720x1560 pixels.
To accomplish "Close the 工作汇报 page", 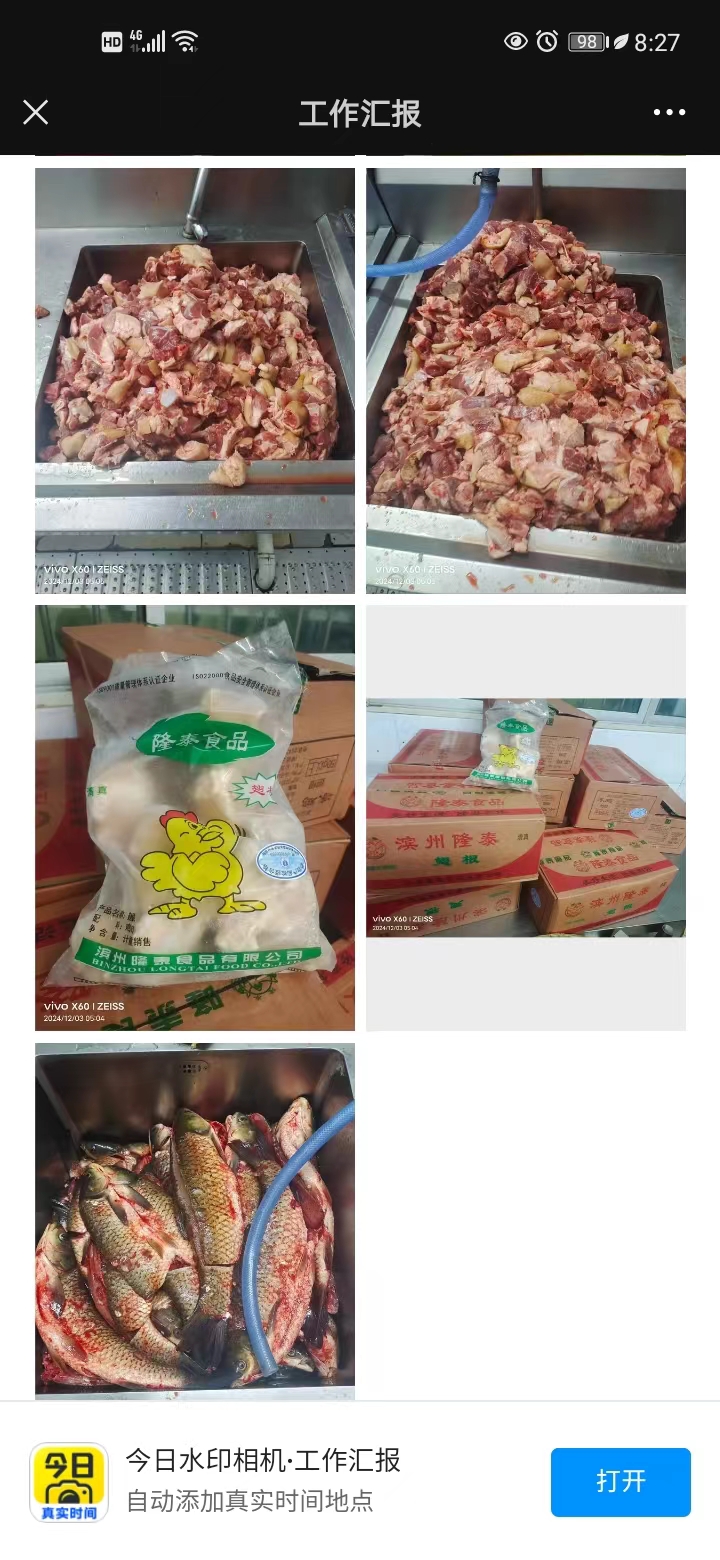I will click(x=36, y=112).
